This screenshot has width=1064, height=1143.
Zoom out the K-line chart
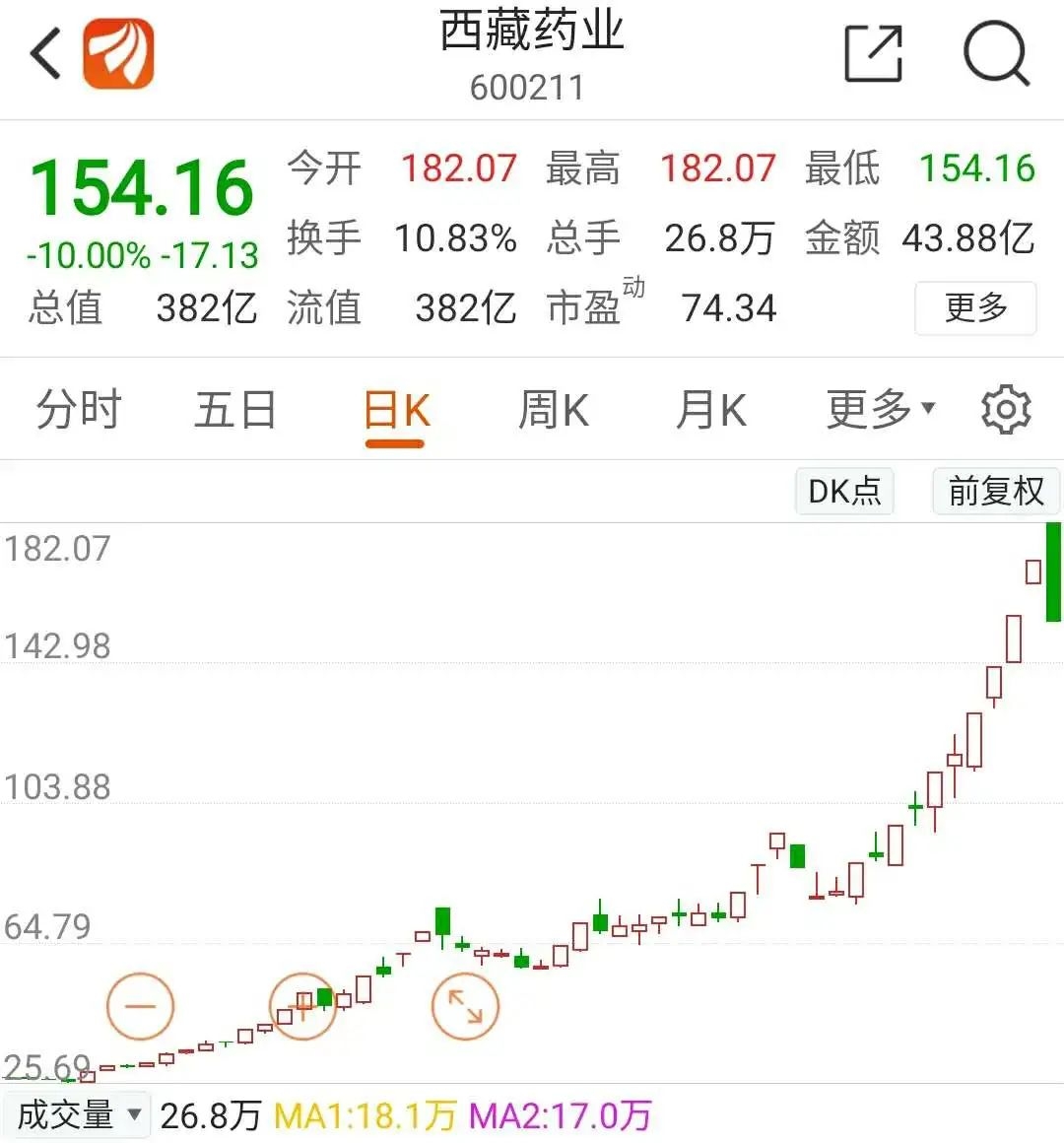tap(140, 1006)
